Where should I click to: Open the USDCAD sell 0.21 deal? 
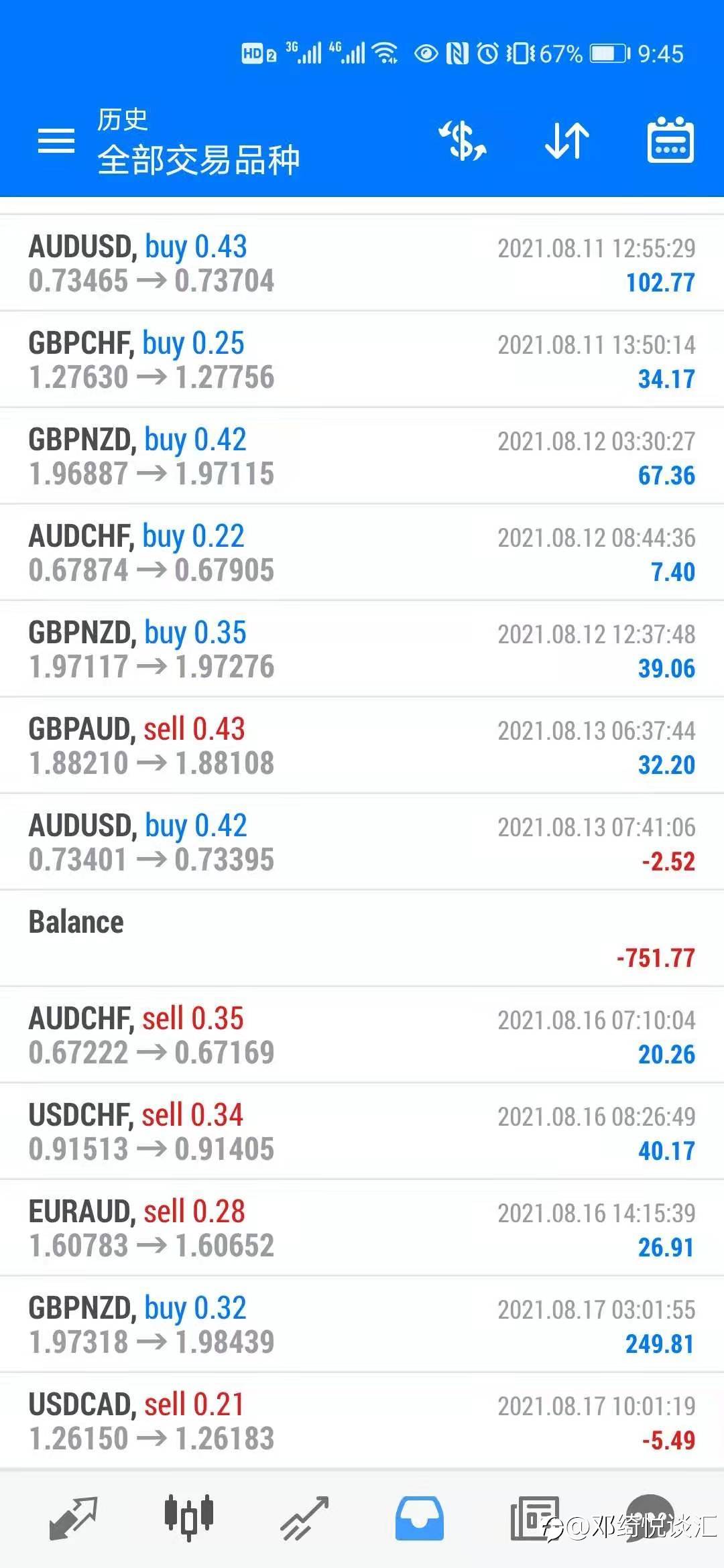pos(362,1422)
